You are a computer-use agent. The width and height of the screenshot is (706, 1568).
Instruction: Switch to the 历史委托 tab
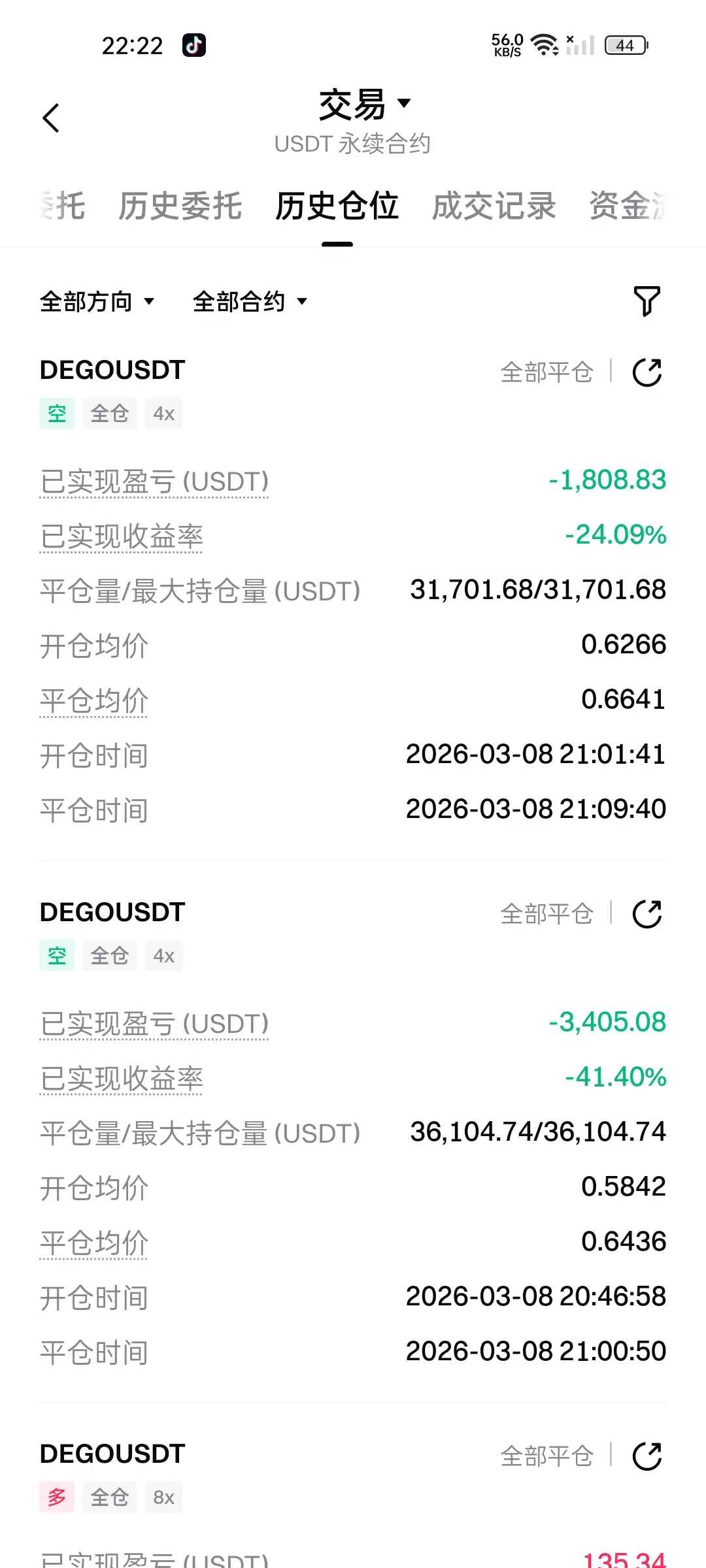pyautogui.click(x=180, y=206)
